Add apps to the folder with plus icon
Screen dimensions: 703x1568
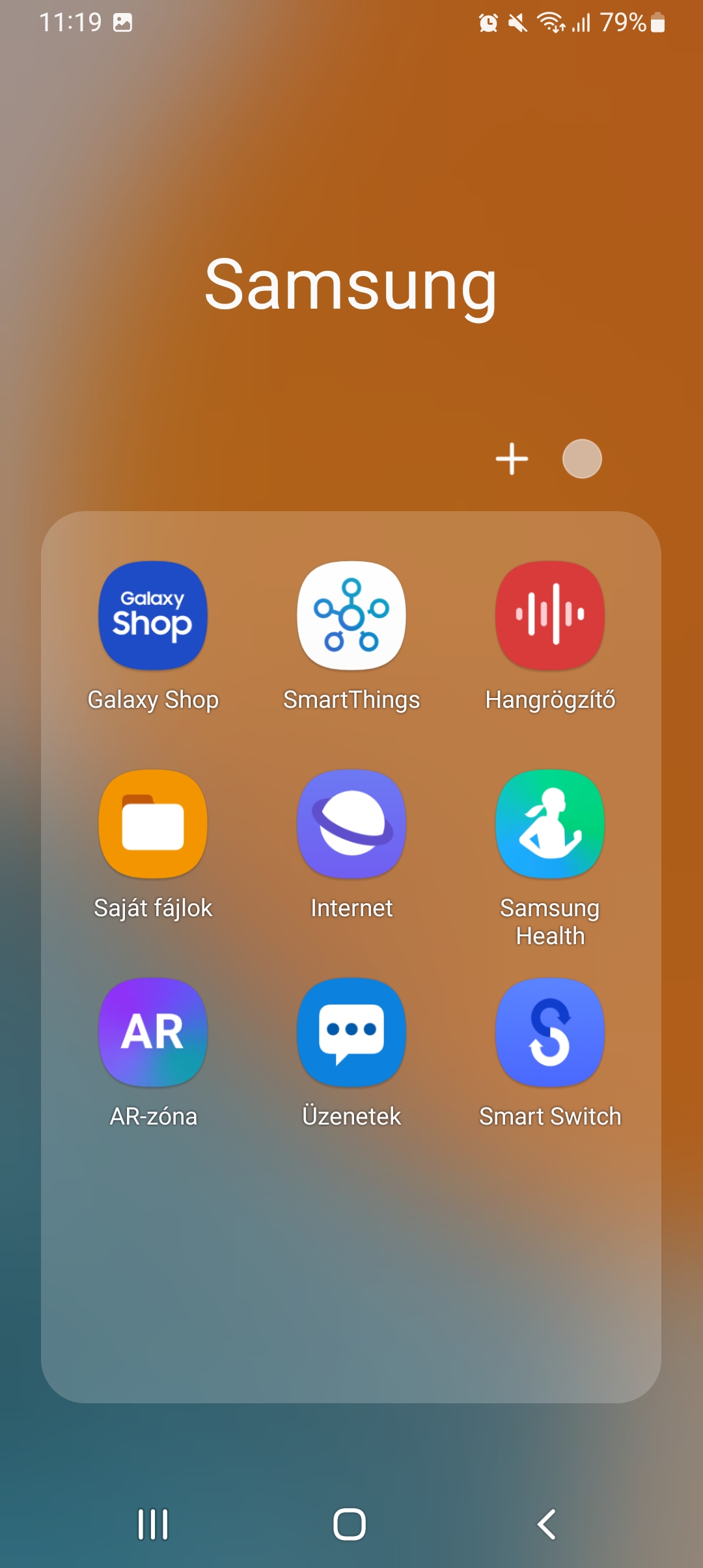tap(512, 459)
